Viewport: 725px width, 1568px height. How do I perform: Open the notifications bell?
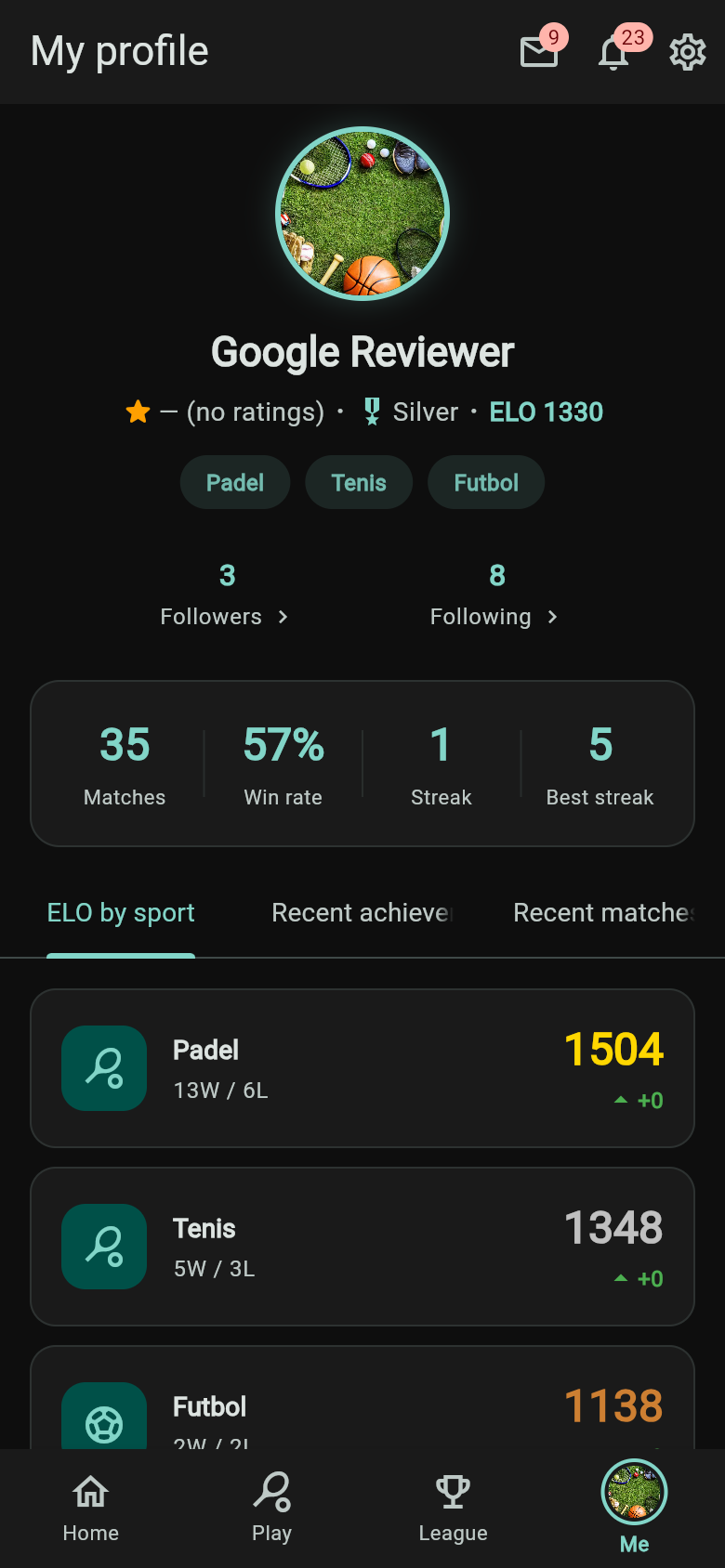pos(613,53)
